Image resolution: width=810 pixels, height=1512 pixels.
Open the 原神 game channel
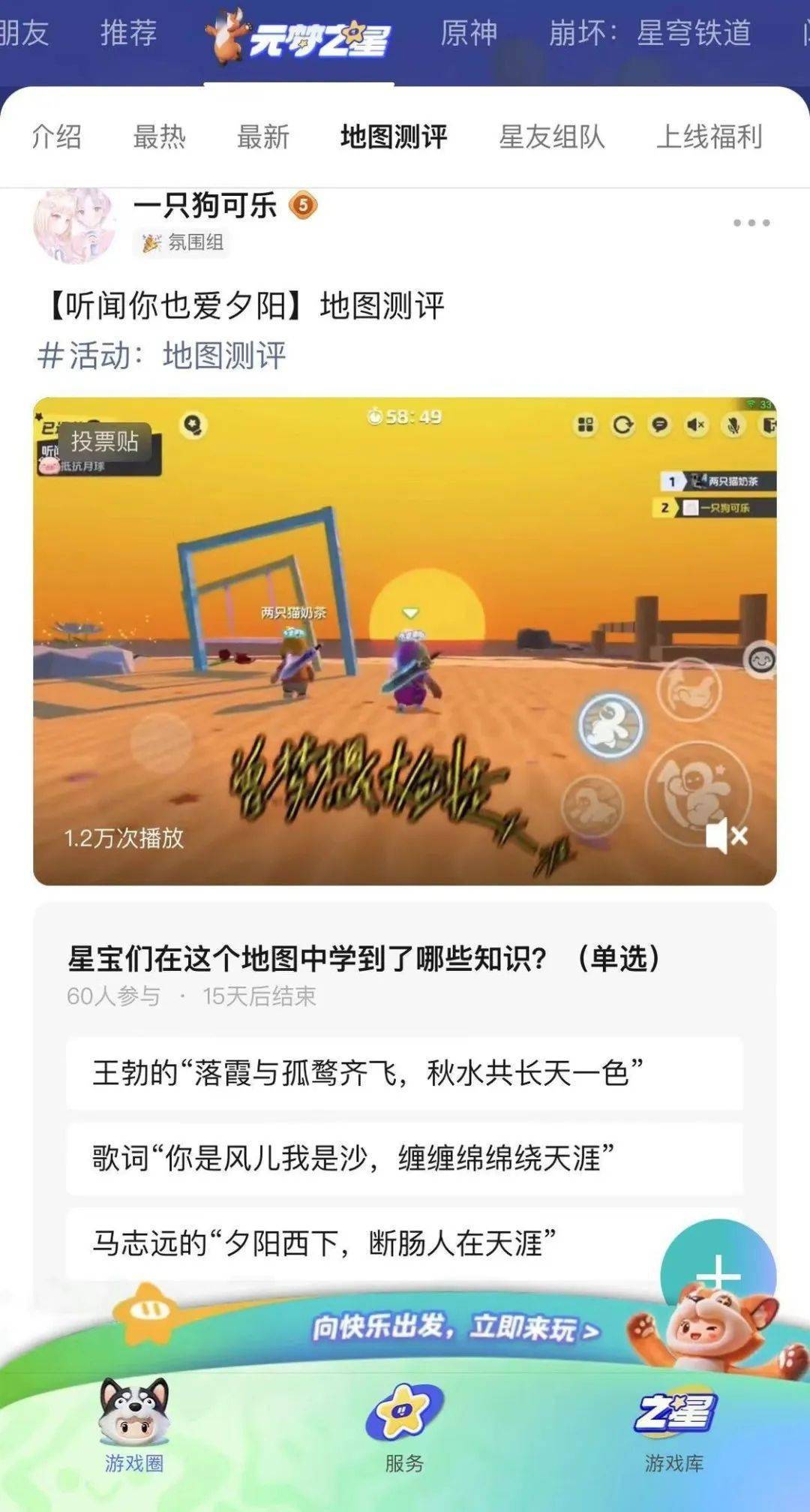tap(469, 34)
